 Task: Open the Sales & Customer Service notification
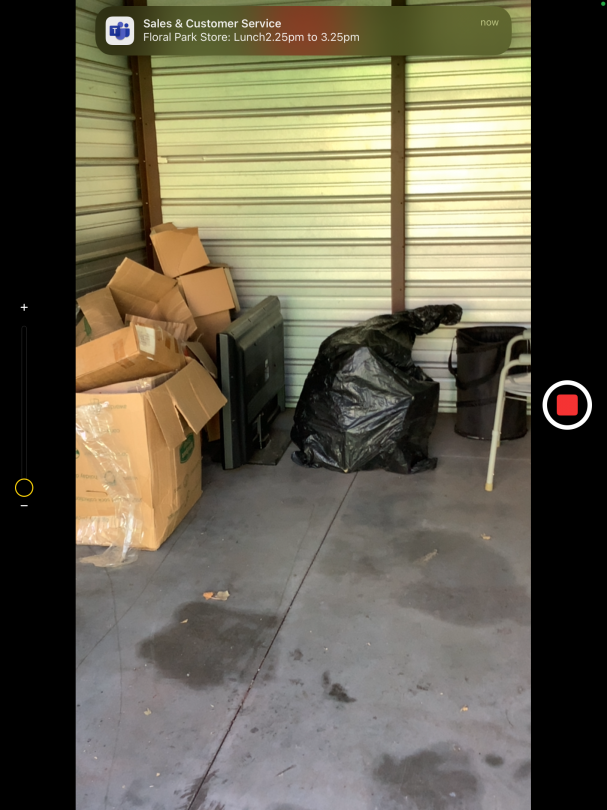(303, 30)
